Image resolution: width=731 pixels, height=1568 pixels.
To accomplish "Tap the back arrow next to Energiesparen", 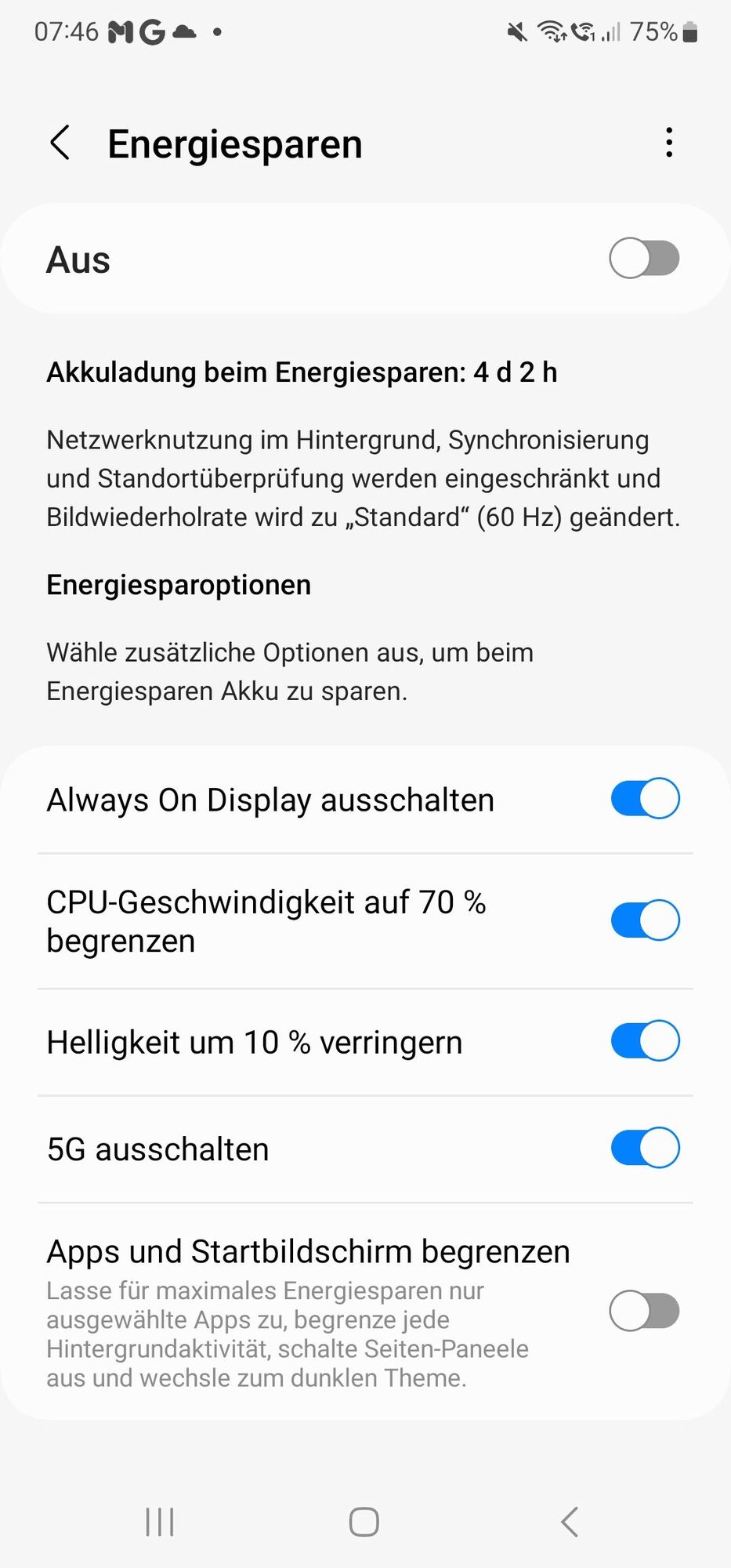I will (60, 143).
